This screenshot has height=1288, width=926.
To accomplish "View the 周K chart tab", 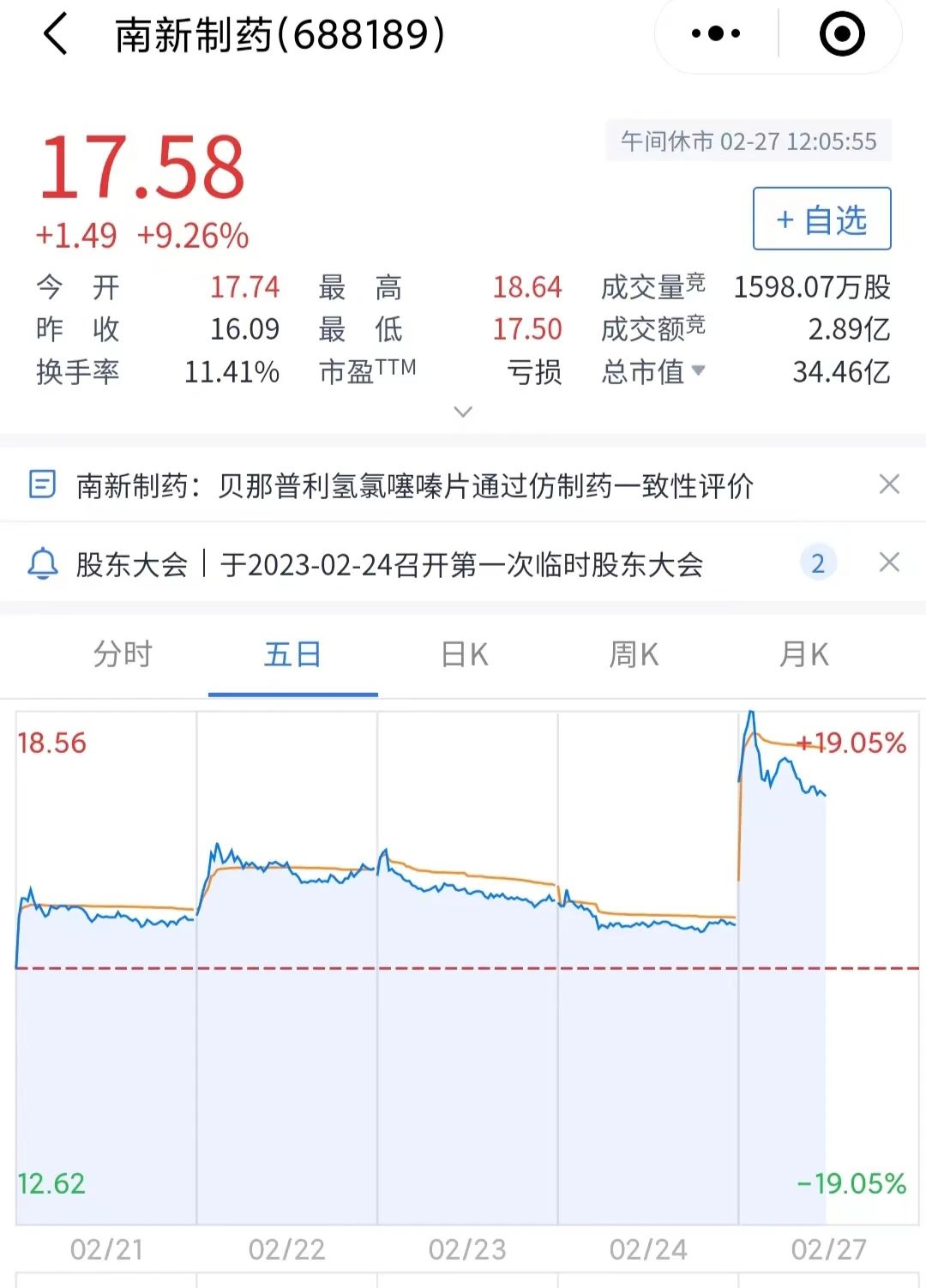I will (634, 655).
